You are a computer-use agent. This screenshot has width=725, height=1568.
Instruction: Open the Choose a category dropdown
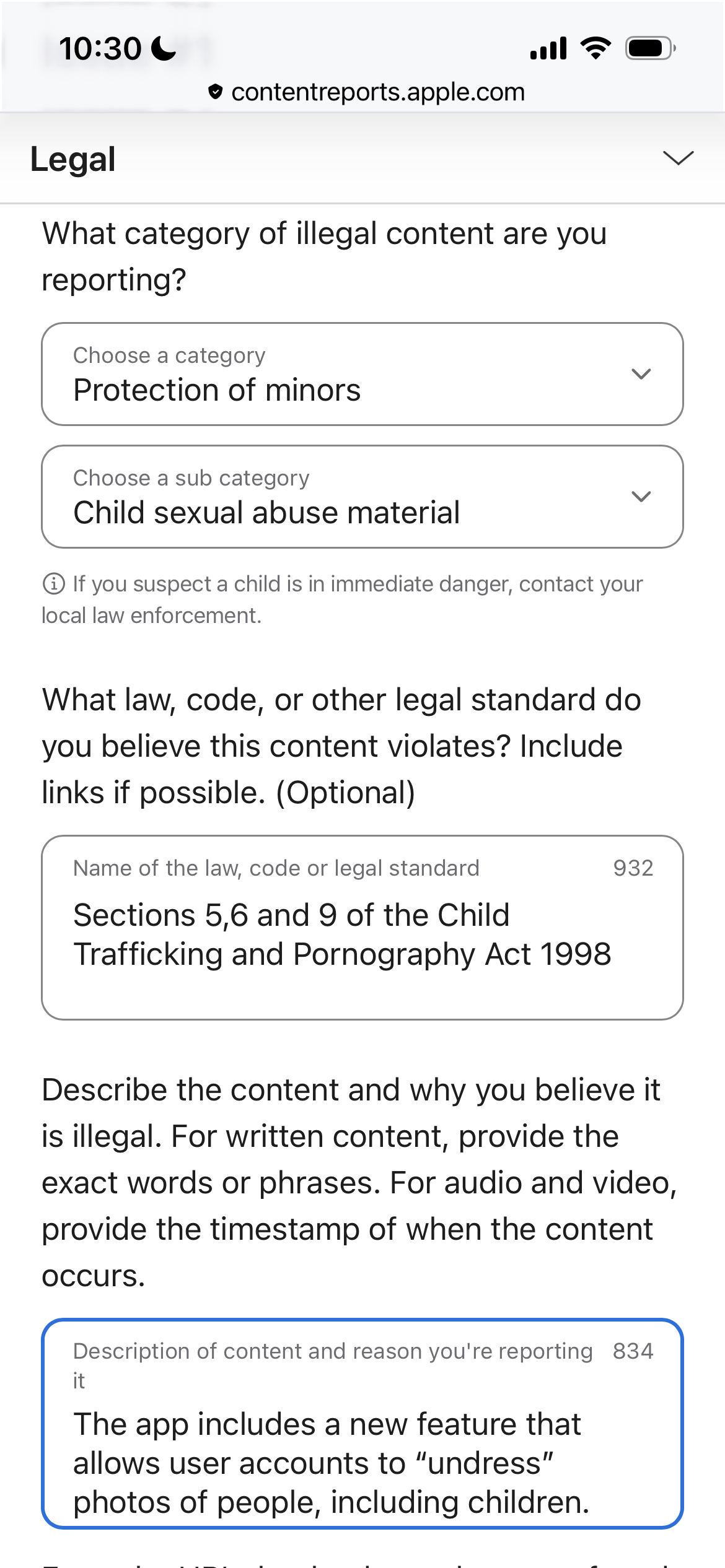point(362,374)
